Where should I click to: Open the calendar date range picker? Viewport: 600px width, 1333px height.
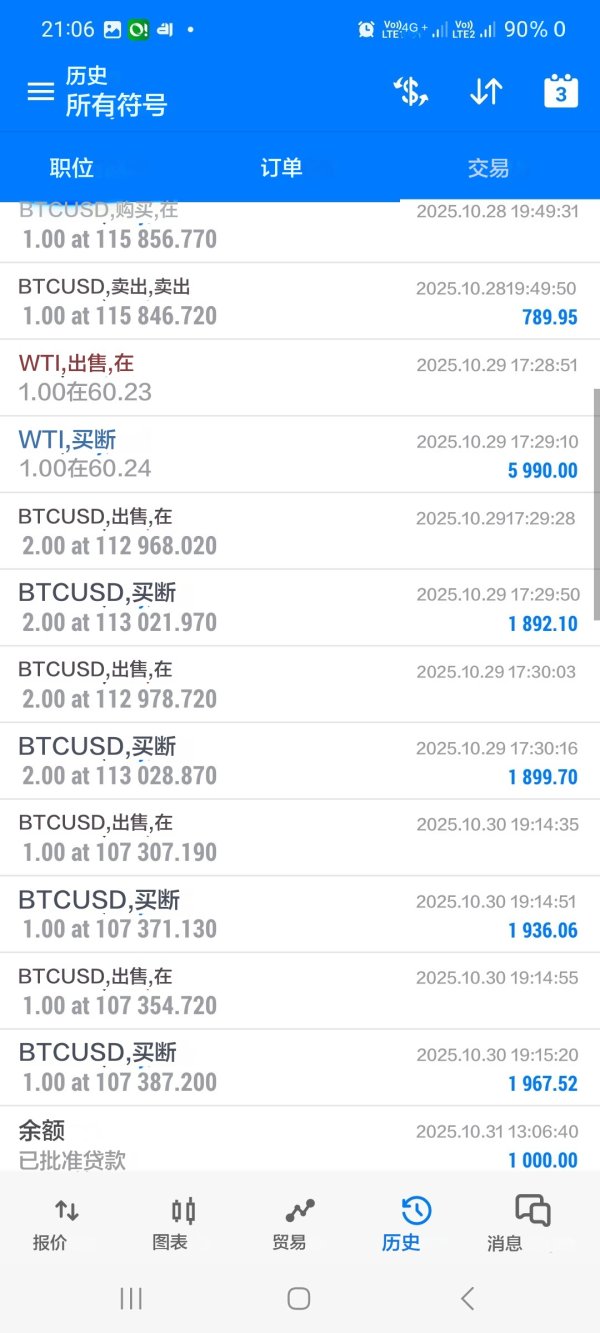(x=561, y=91)
